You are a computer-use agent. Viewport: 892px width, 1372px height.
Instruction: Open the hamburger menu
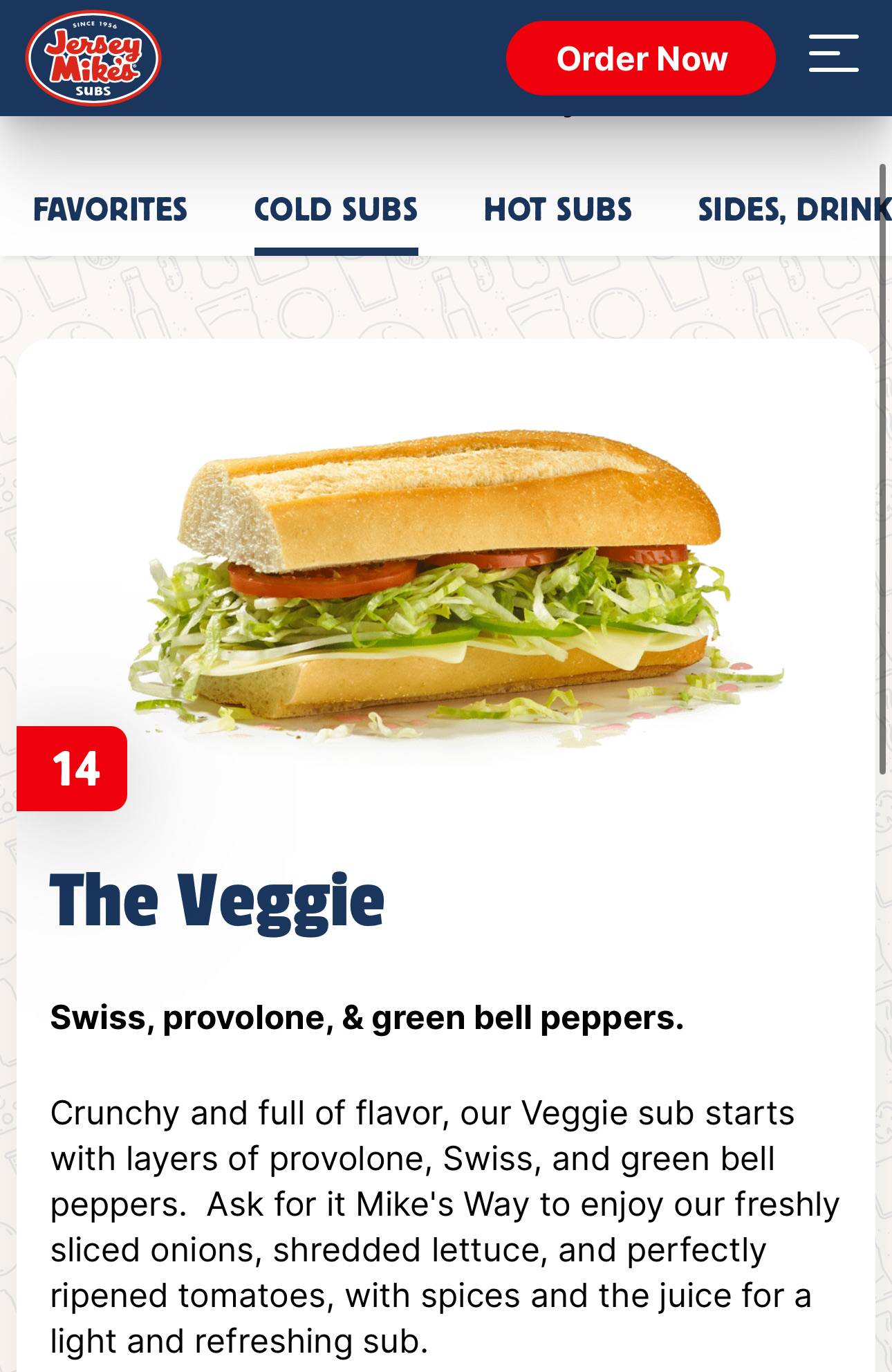click(834, 53)
